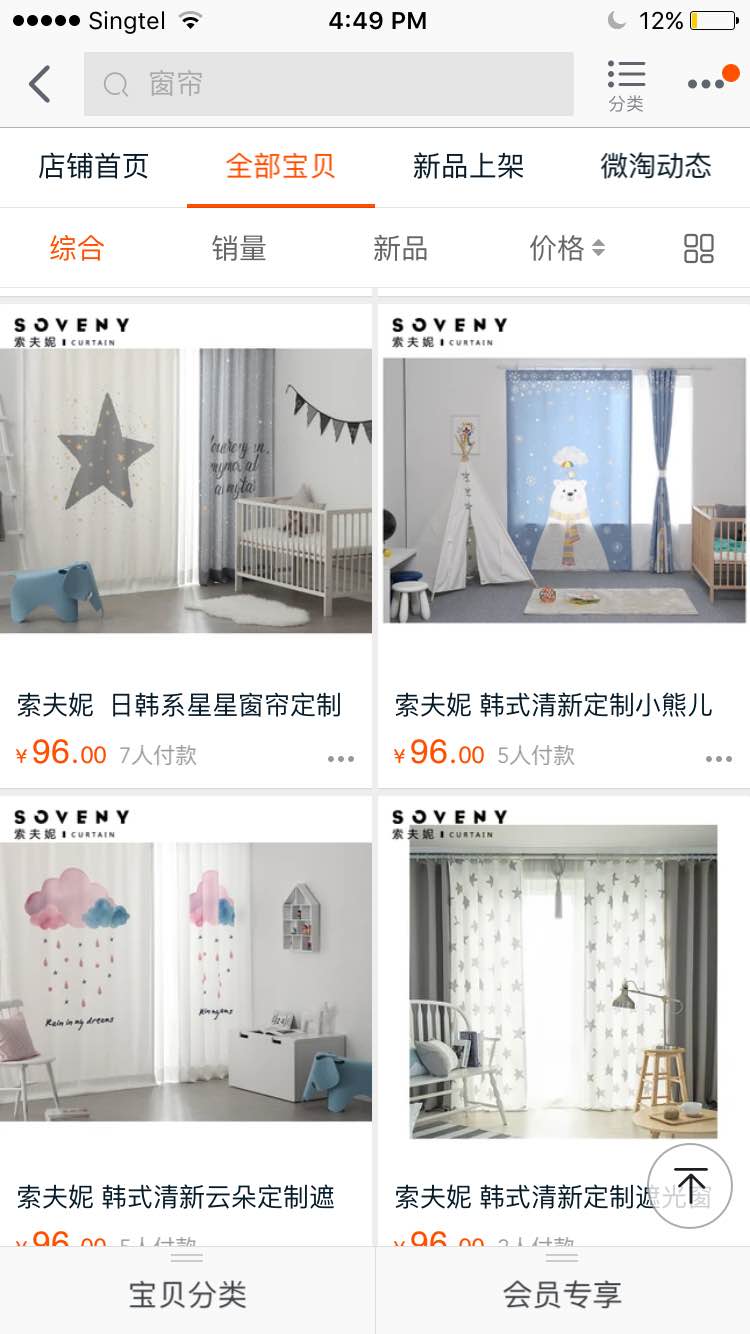The height and width of the screenshot is (1334, 750).
Task: Go back with the top-left arrow
Action: pyautogui.click(x=40, y=84)
